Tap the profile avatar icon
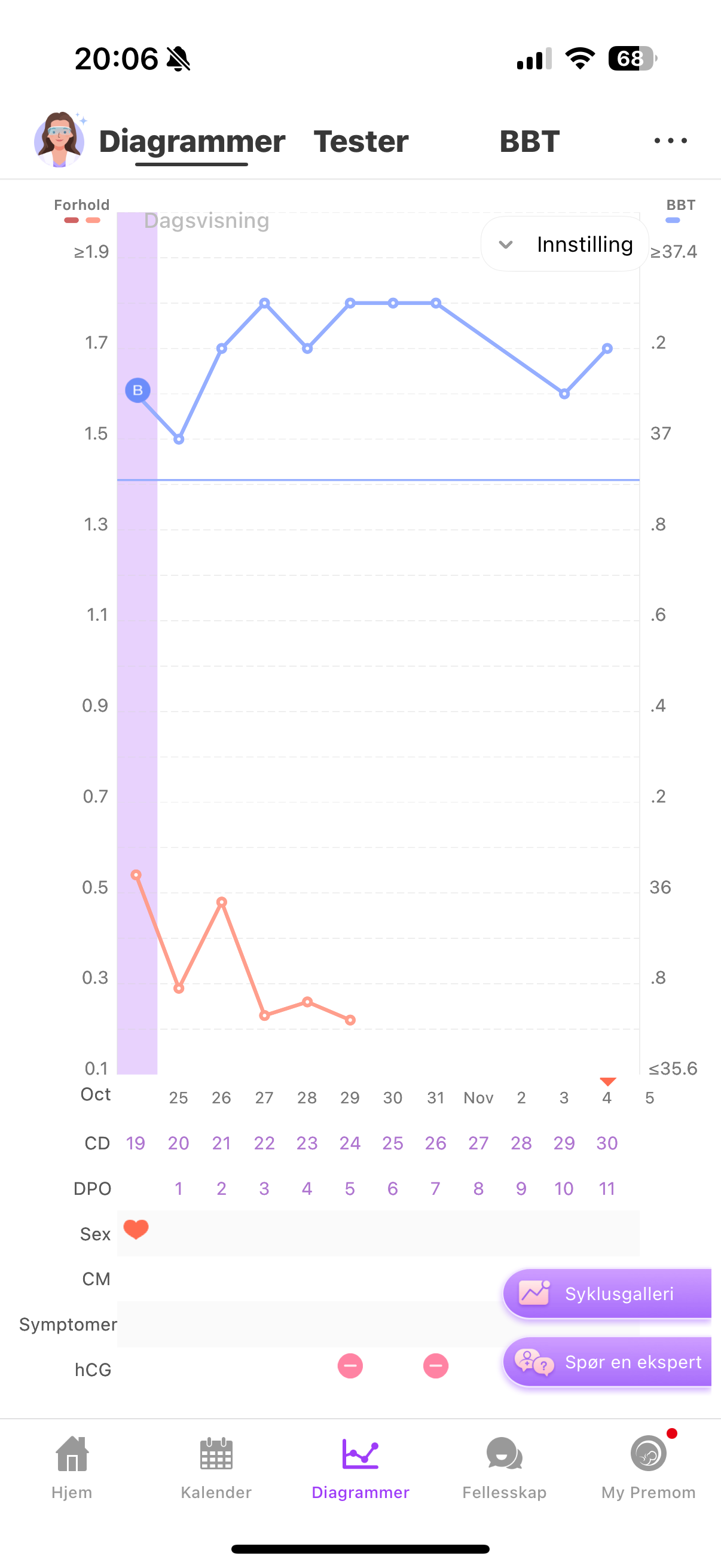The height and width of the screenshot is (1568, 721). coord(59,139)
